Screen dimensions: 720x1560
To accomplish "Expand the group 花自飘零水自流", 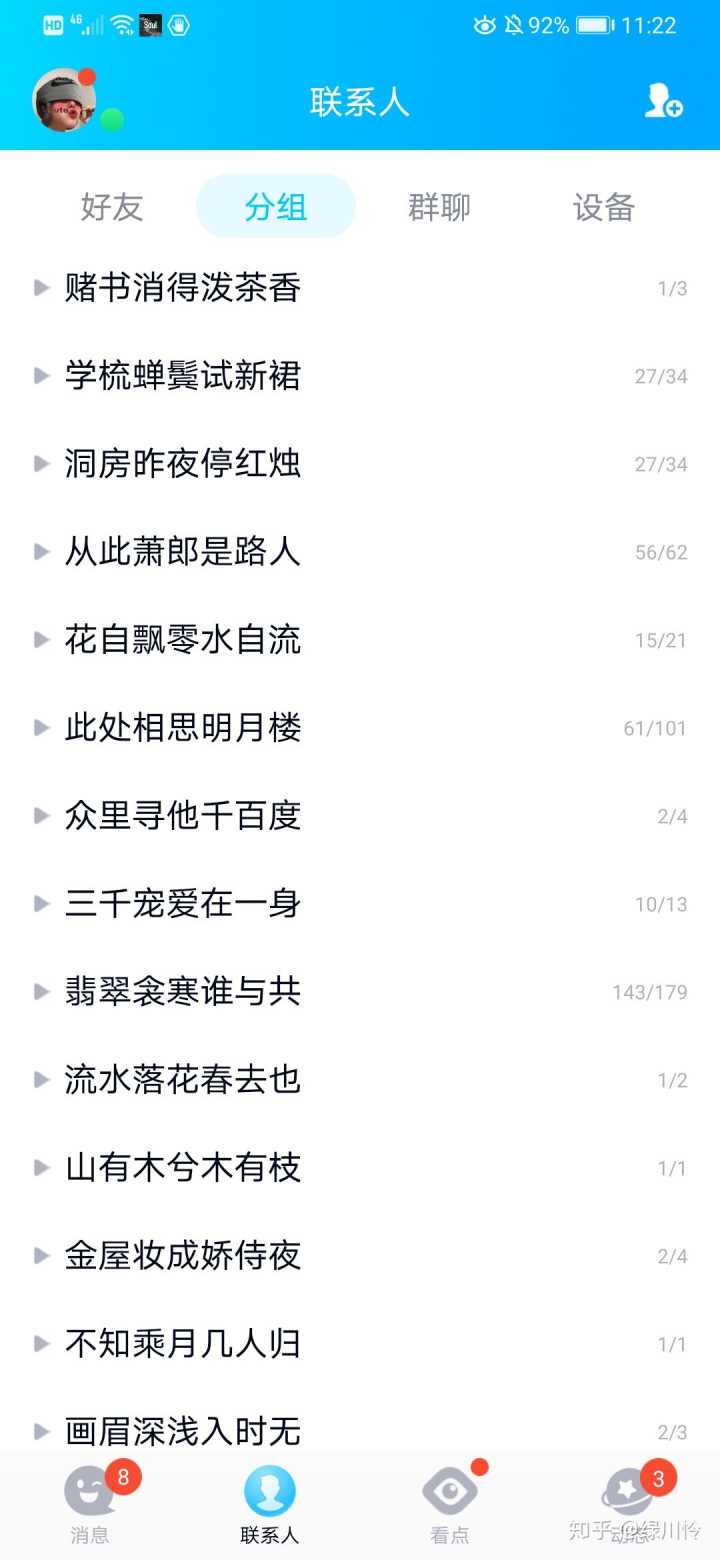I will tap(360, 640).
